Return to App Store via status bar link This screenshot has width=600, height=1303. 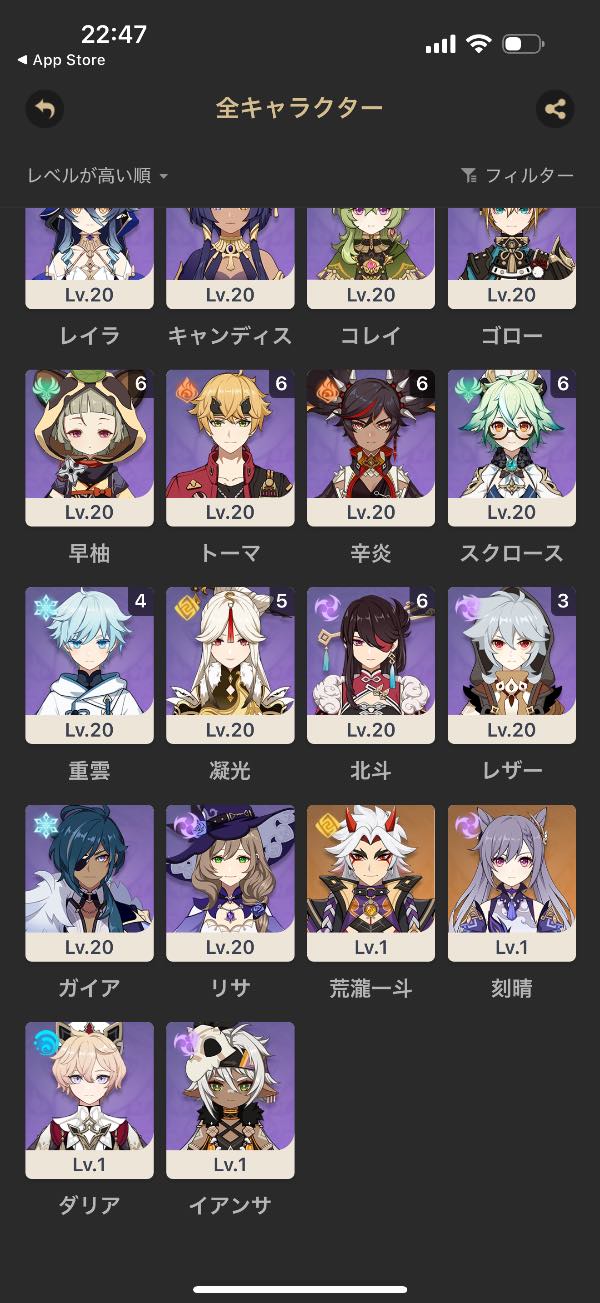click(x=62, y=61)
